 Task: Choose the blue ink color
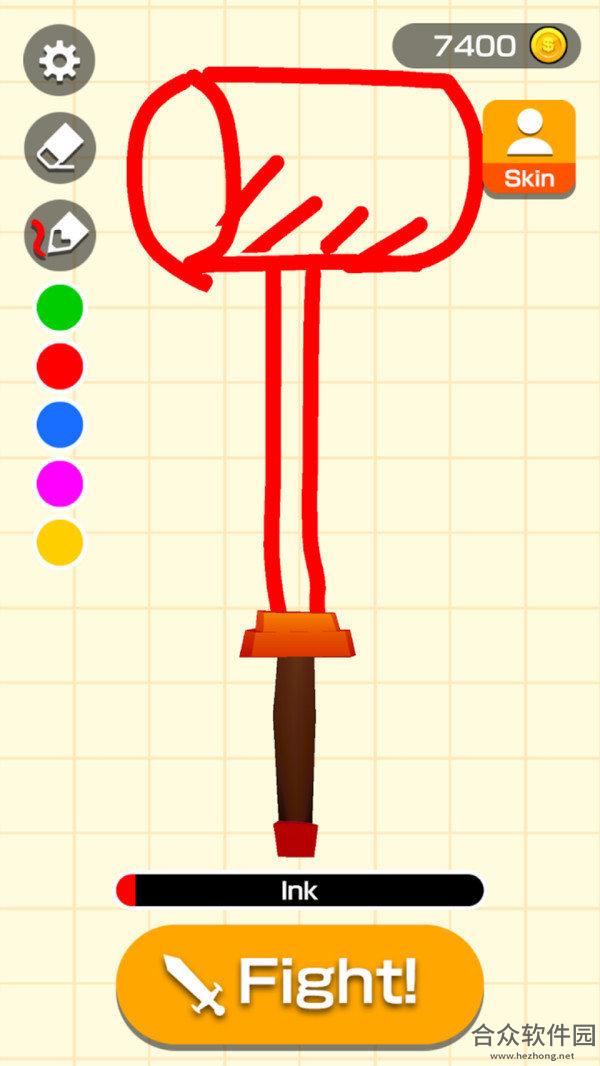(60, 425)
